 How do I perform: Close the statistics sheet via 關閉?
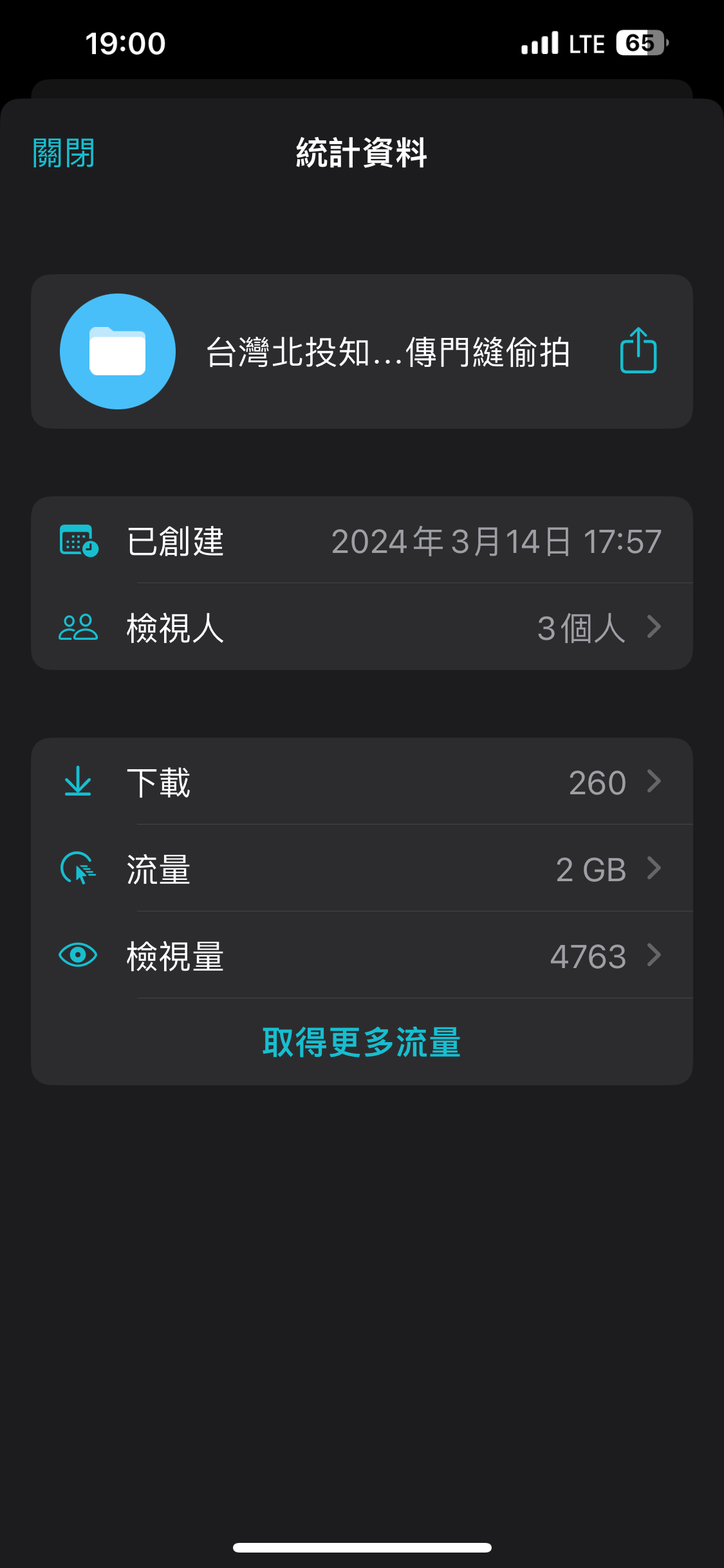(64, 153)
